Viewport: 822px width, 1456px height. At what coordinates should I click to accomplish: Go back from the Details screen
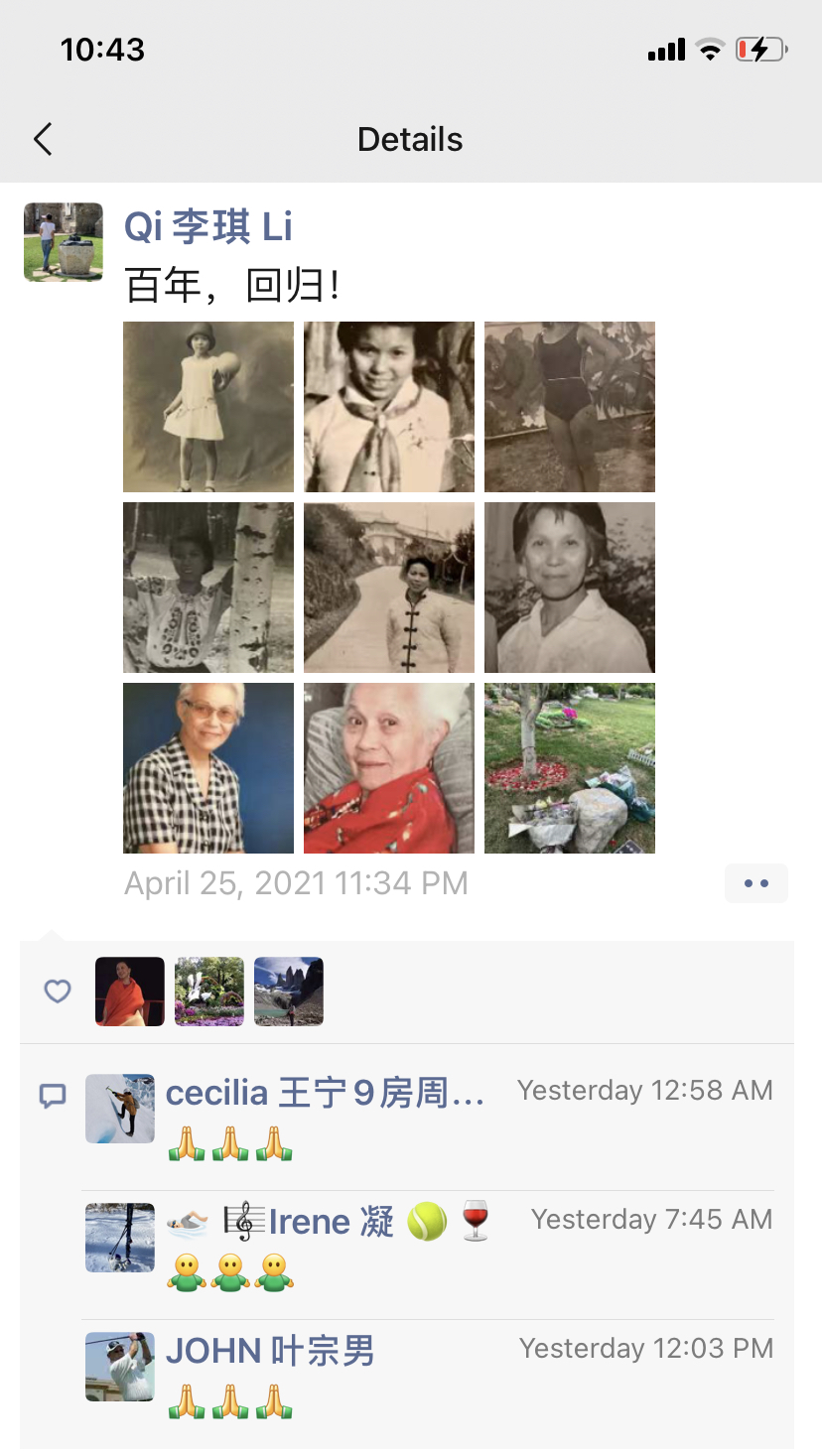(x=43, y=139)
